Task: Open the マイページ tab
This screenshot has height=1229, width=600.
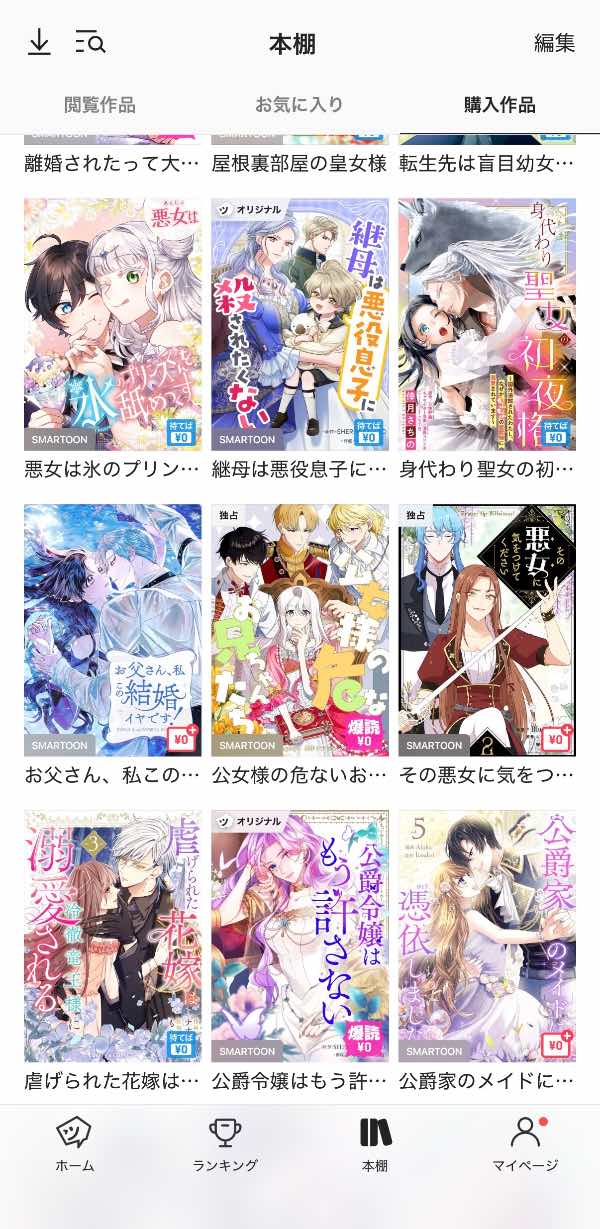Action: (x=525, y=1145)
